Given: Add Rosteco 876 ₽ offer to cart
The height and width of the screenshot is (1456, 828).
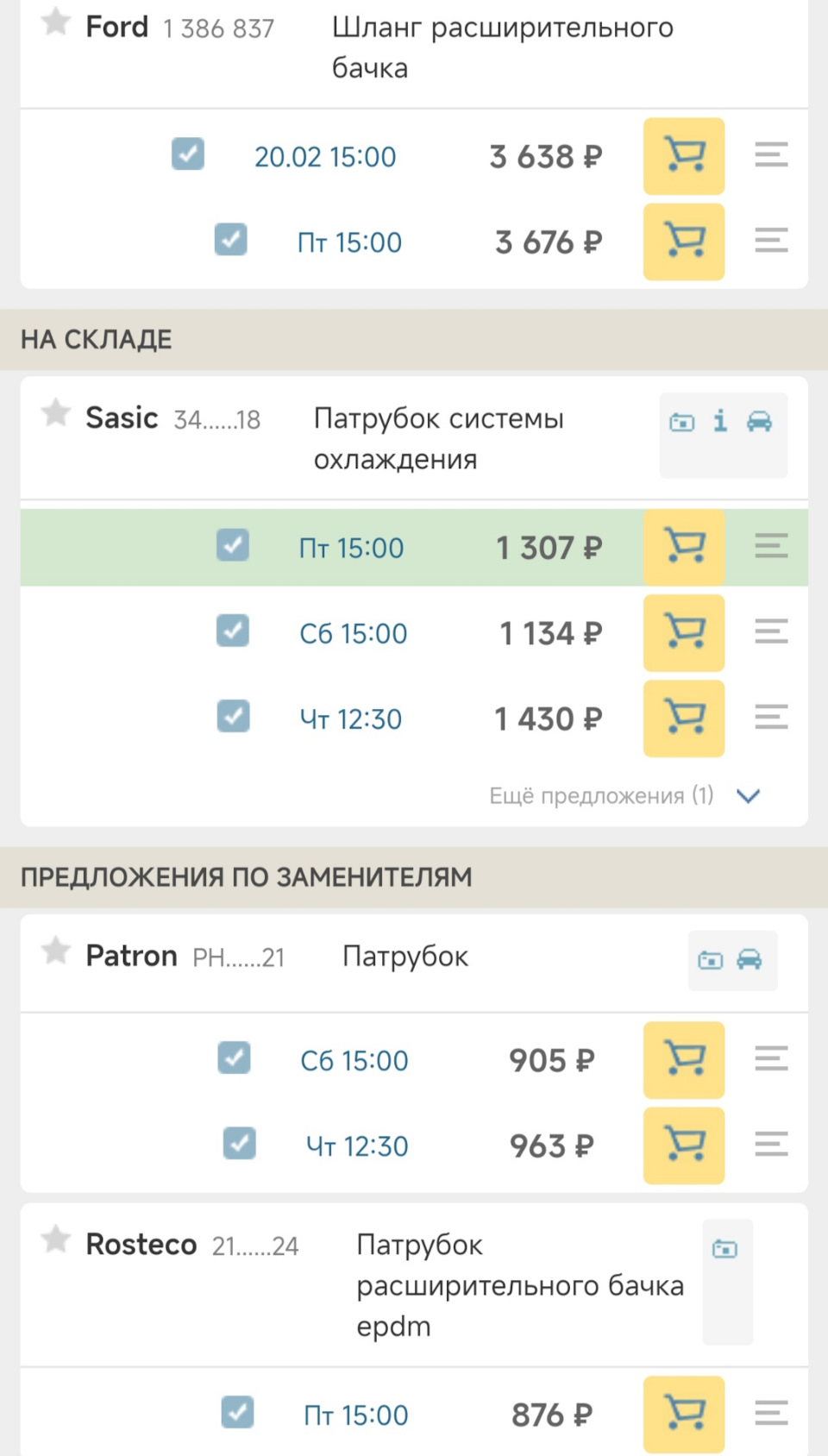Looking at the screenshot, I should tap(683, 1413).
